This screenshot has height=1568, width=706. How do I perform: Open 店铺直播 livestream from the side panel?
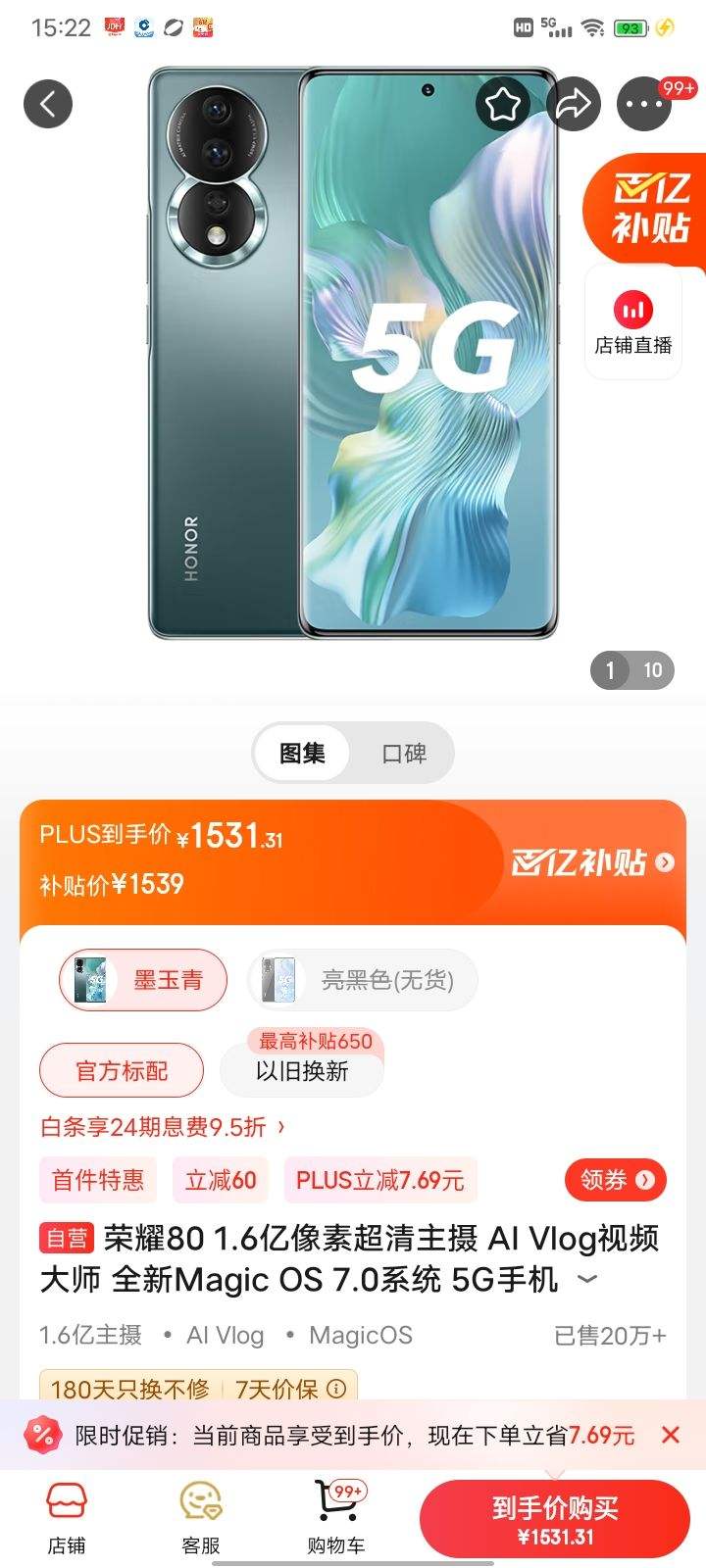click(x=632, y=323)
